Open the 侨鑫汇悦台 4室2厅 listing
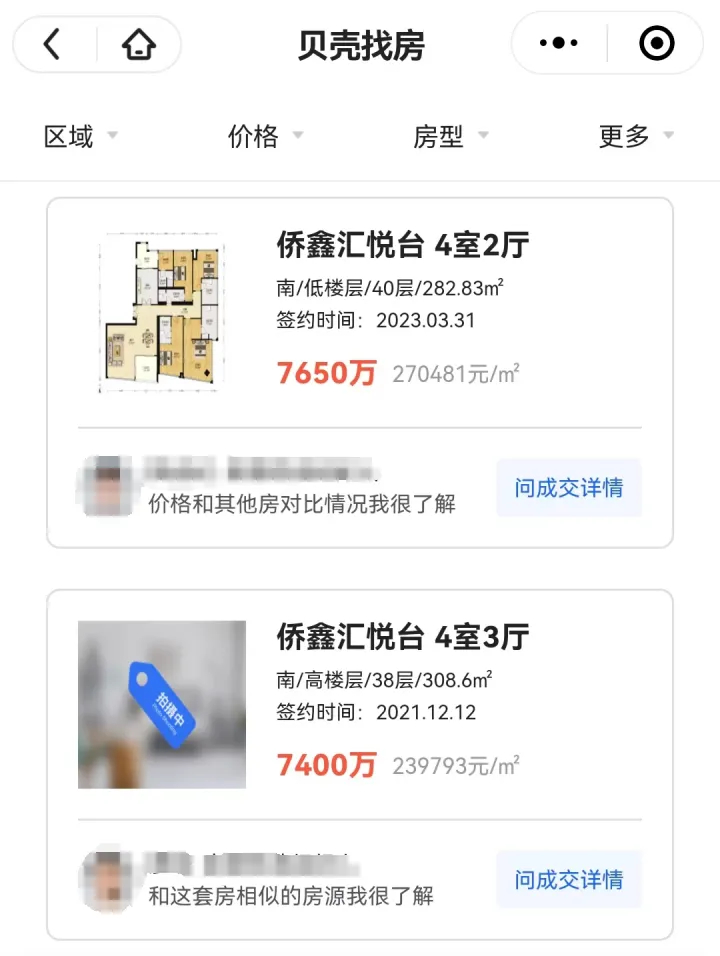 (x=402, y=245)
